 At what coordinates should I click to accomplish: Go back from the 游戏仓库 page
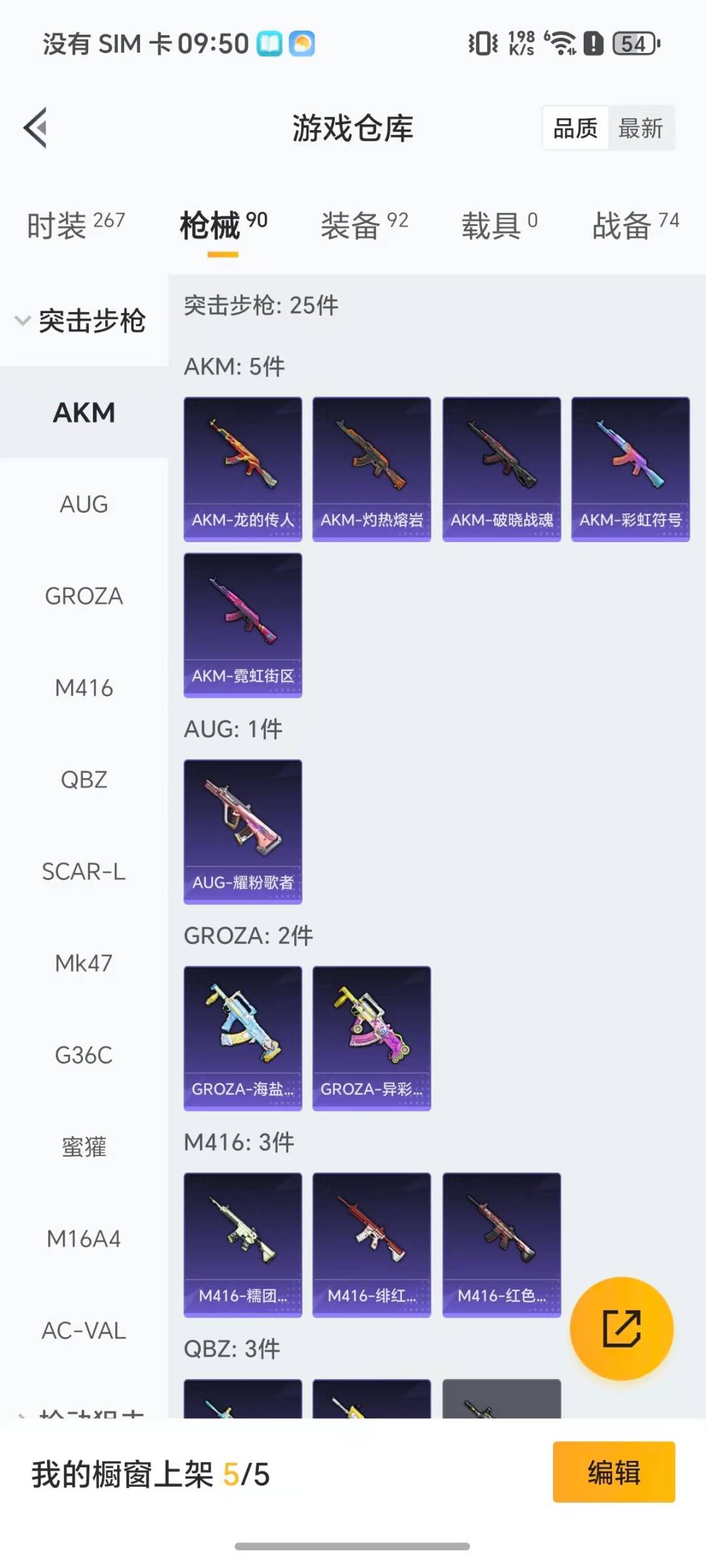36,128
